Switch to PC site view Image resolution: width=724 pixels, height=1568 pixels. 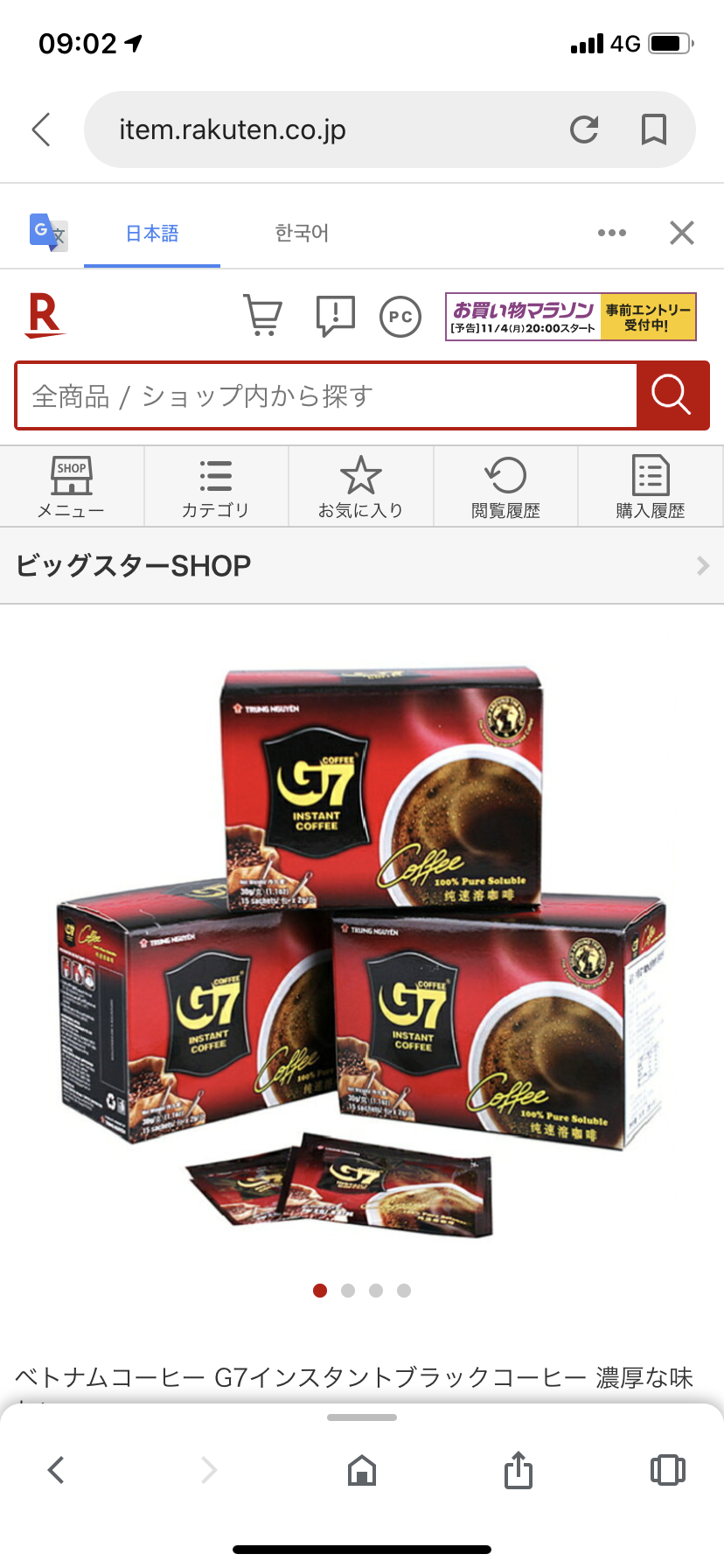400,317
